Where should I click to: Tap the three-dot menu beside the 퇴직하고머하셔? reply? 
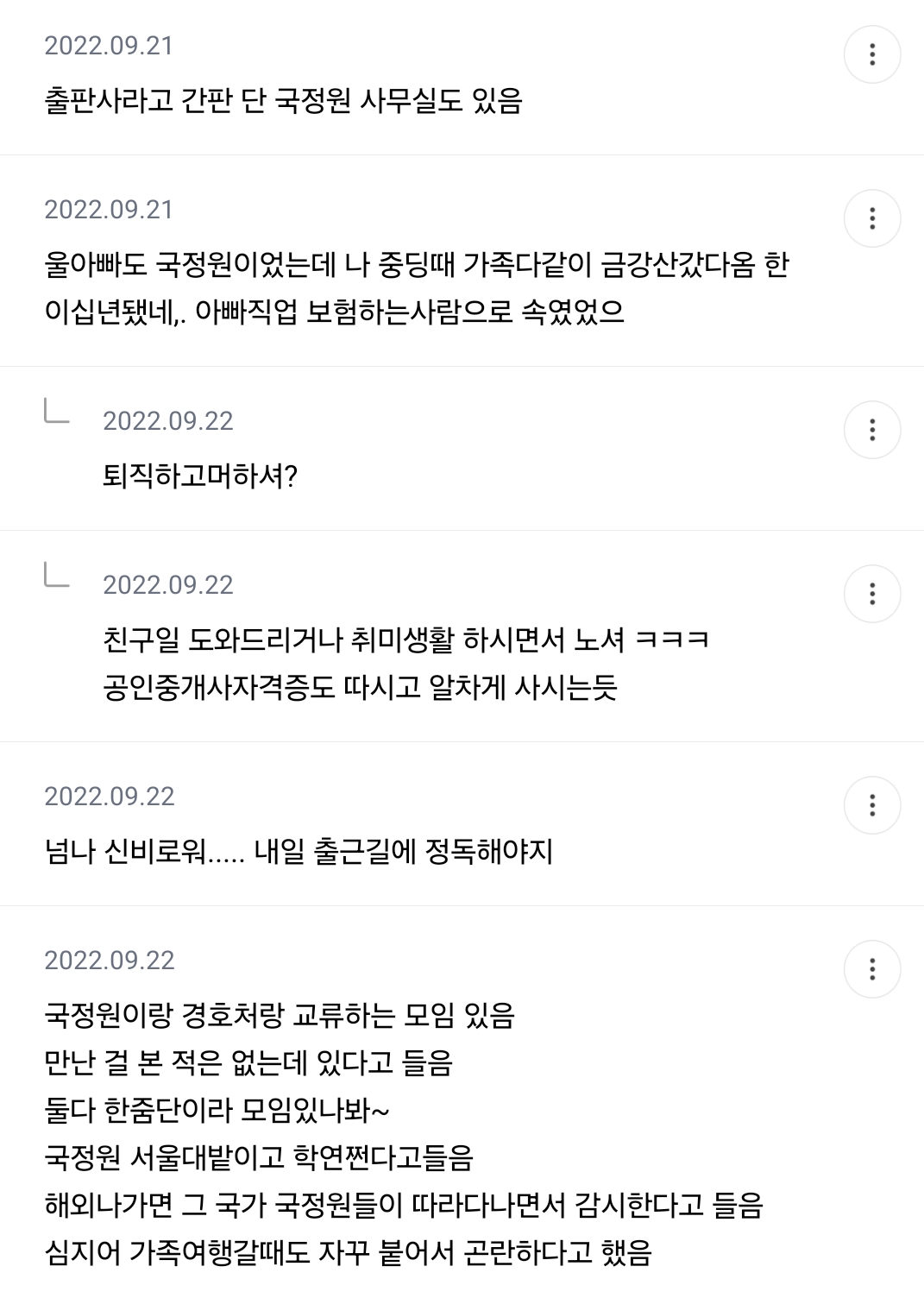871,430
